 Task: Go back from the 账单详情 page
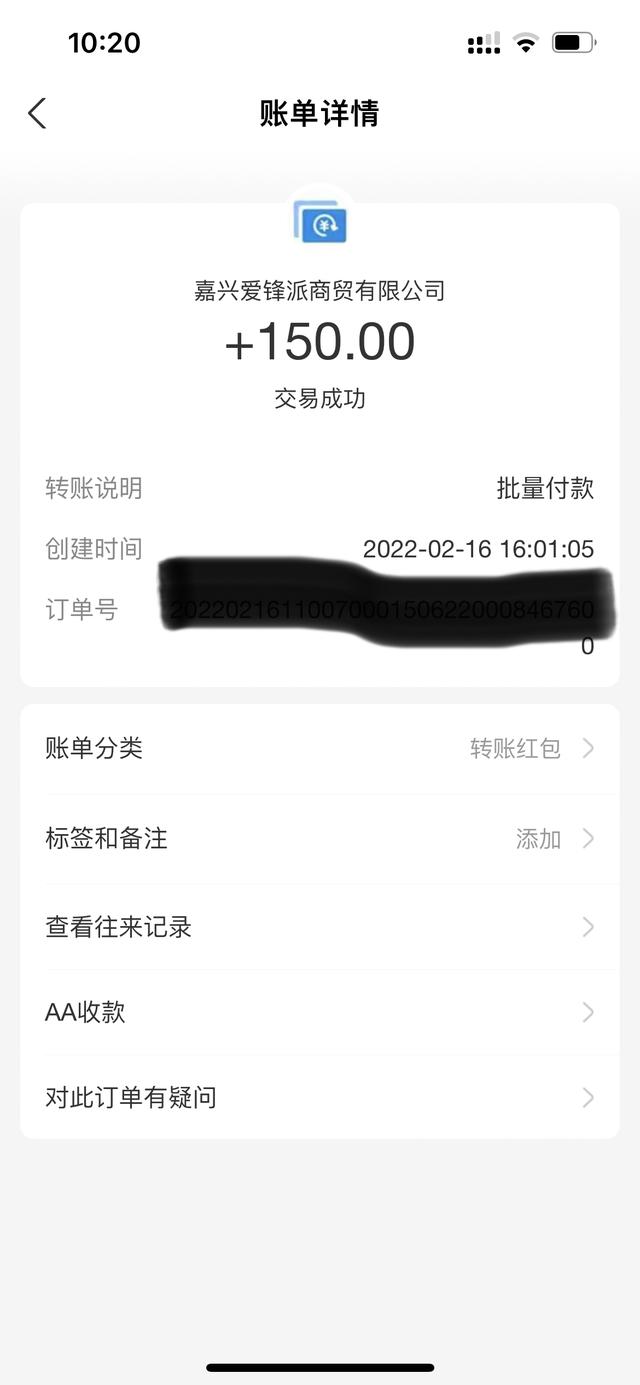(37, 113)
